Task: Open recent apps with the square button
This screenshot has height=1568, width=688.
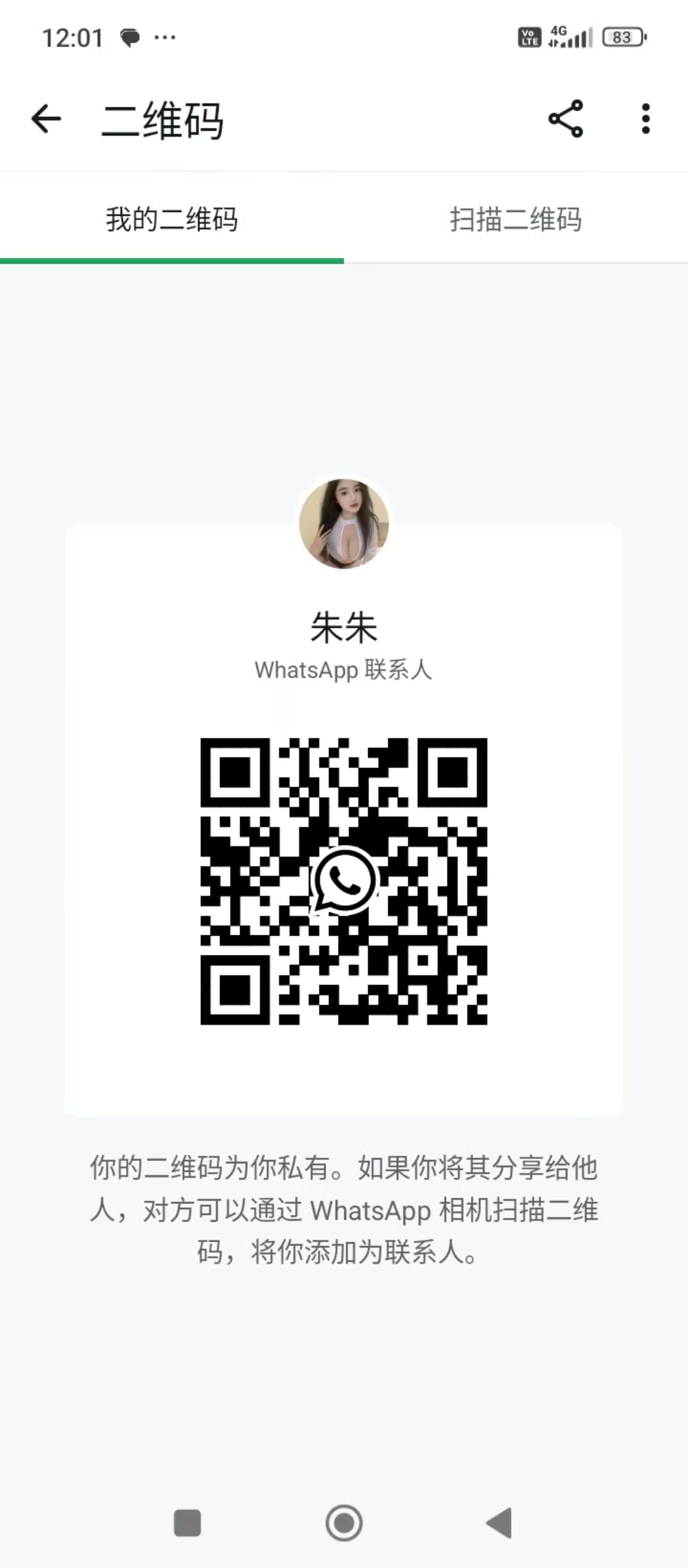Action: click(188, 1523)
